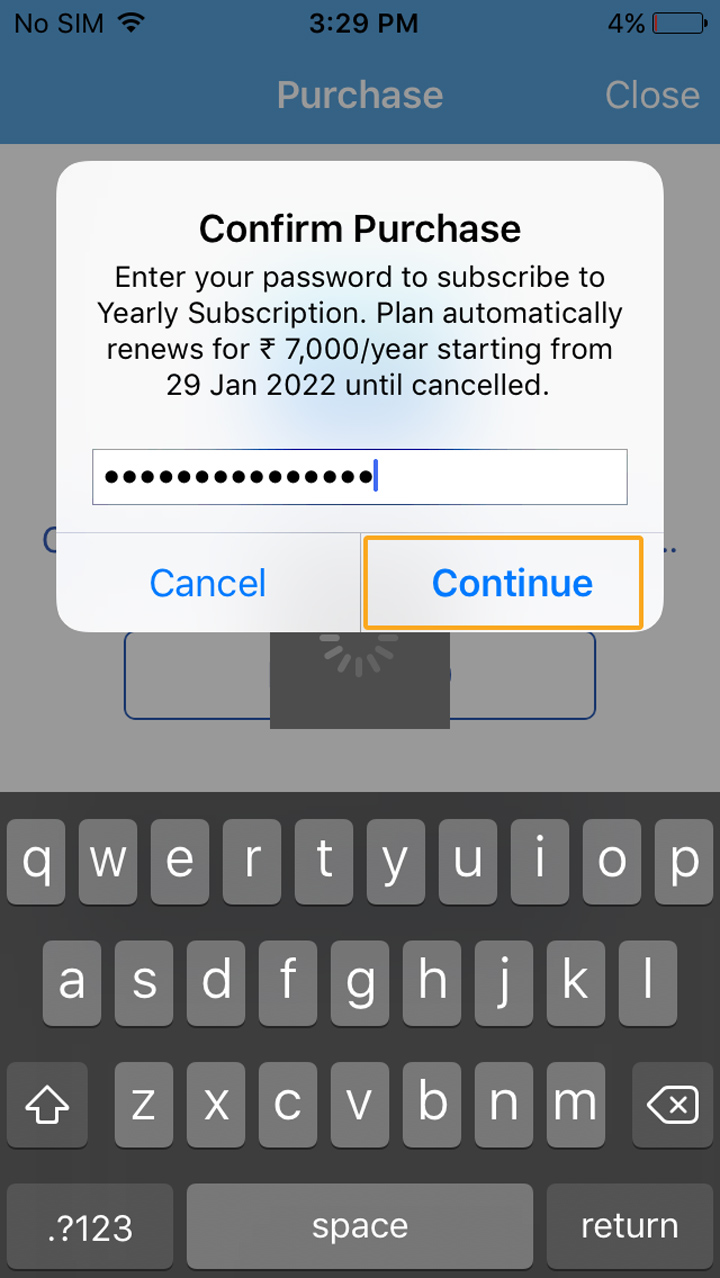Image resolution: width=720 pixels, height=1278 pixels.
Task: Delete last character with backspace key
Action: pos(672,1105)
